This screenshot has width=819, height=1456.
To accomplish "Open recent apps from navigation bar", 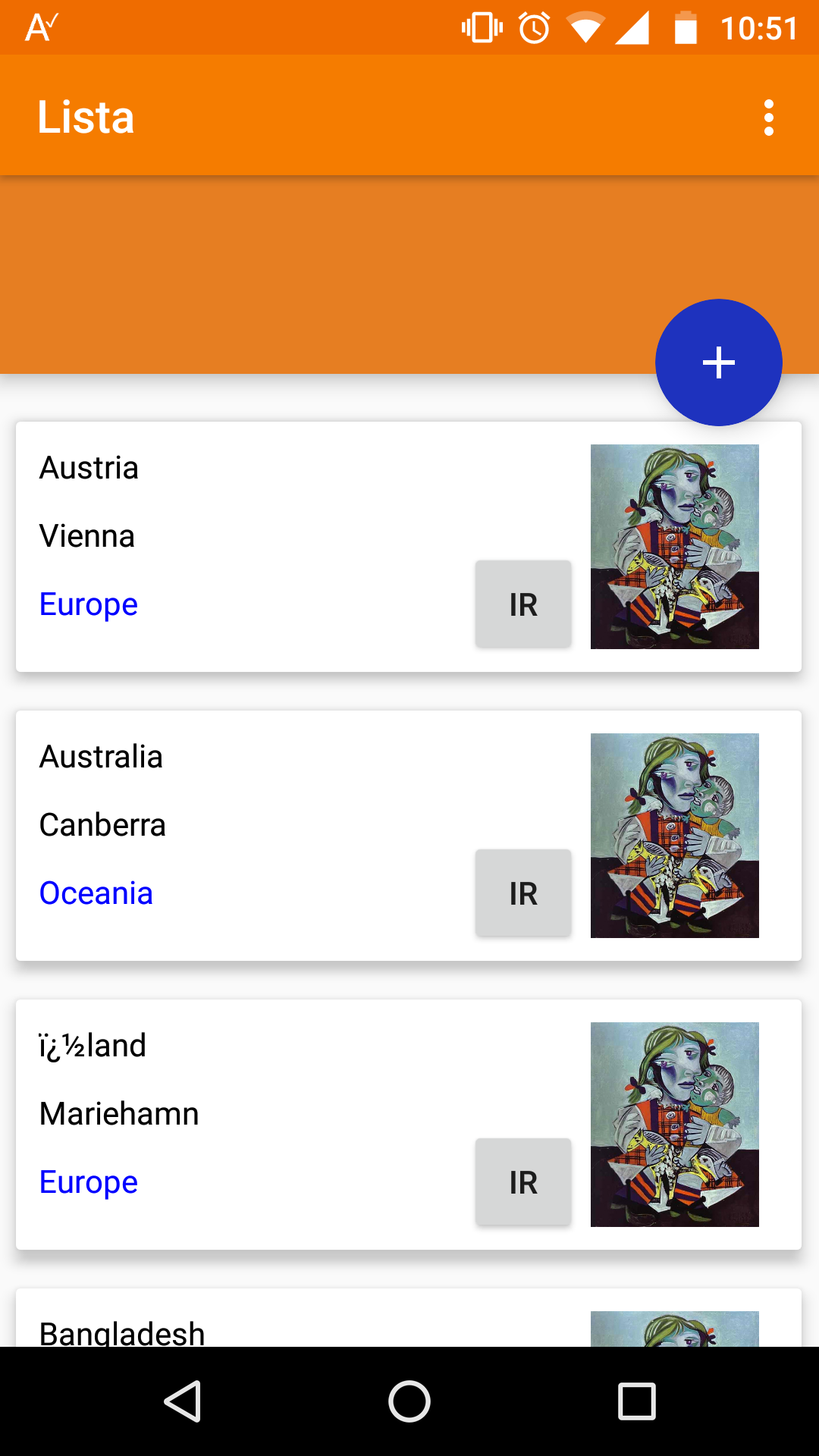I will pos(637,1401).
